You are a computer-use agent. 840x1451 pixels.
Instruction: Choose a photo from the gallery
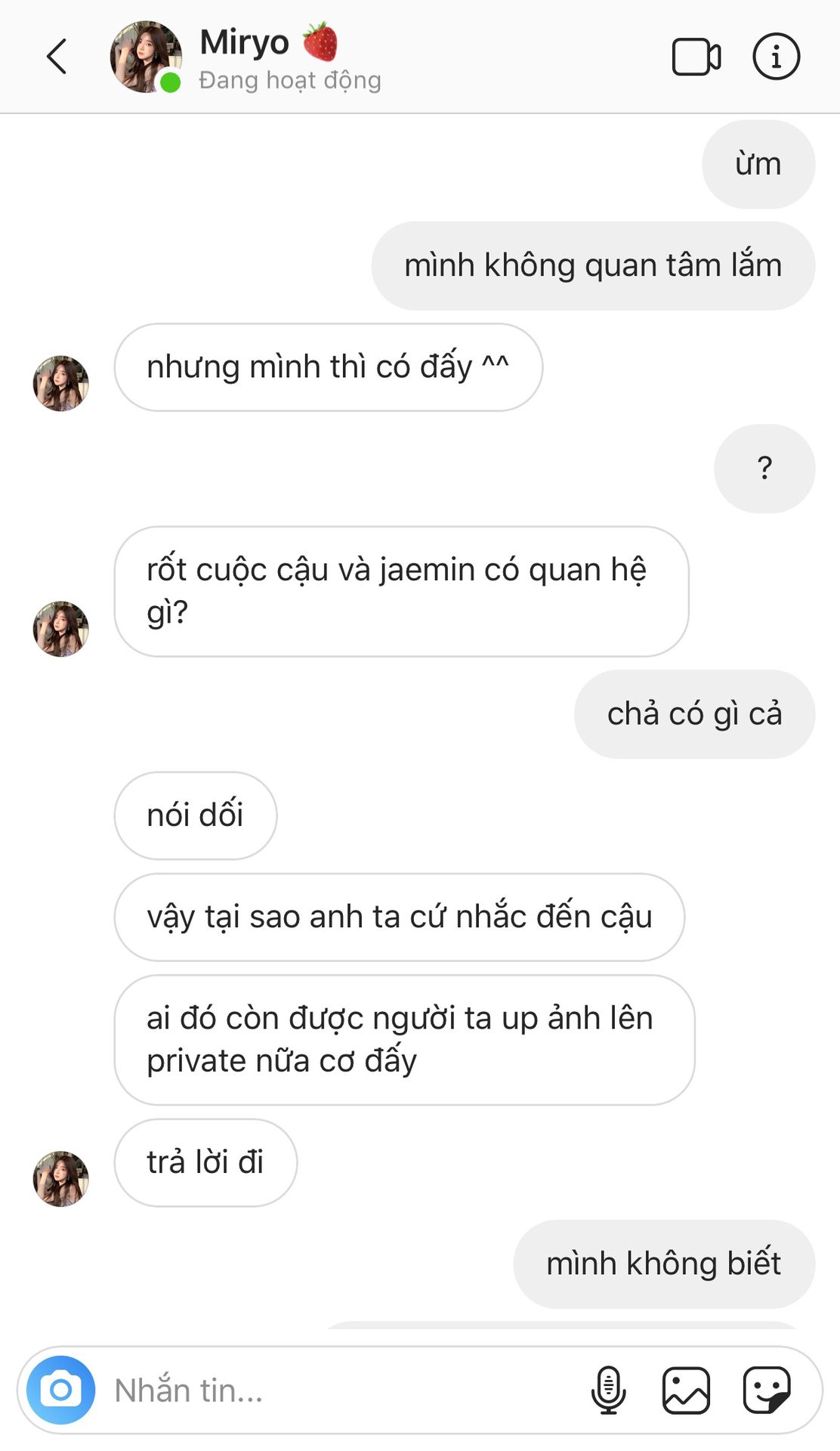coord(686,1390)
